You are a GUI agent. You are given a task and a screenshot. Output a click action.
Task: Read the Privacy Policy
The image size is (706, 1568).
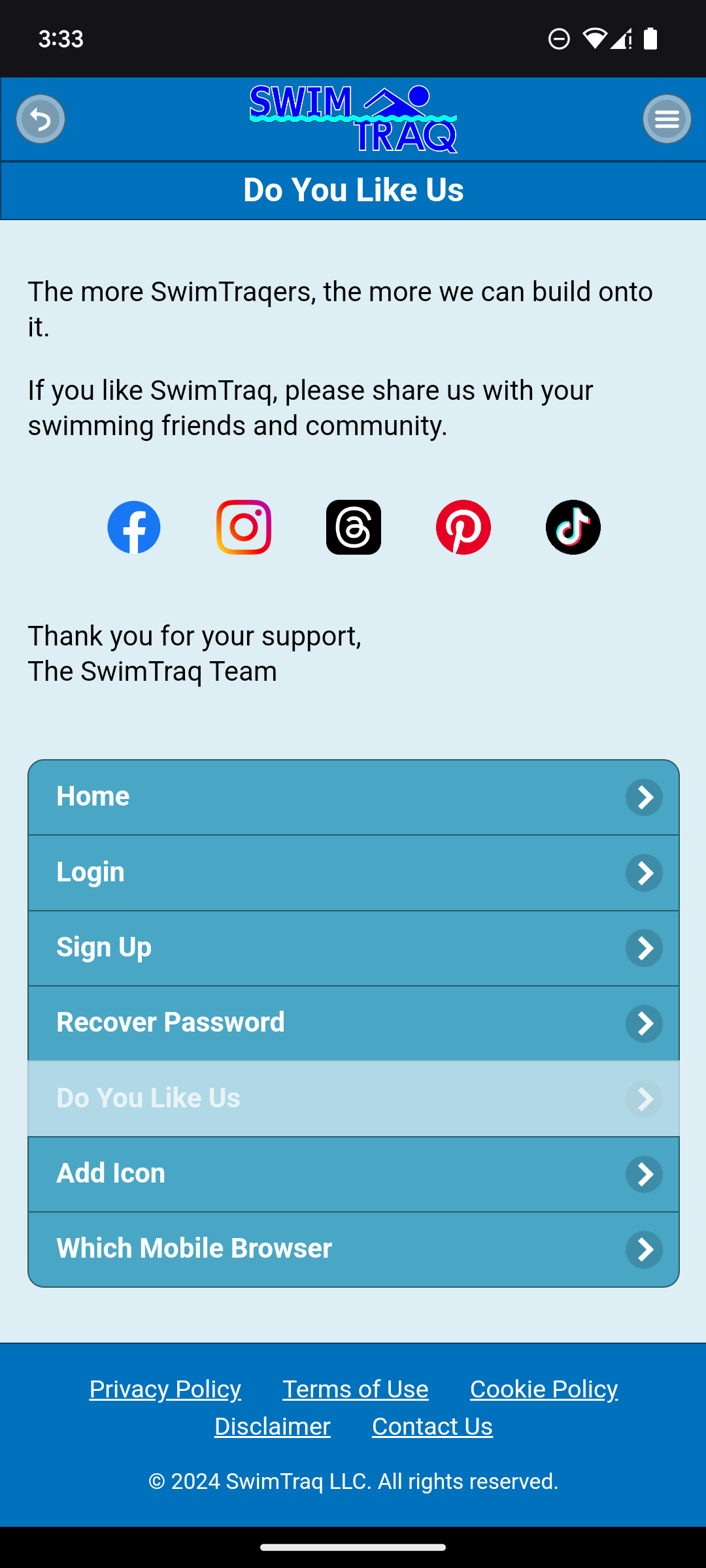coord(165,1389)
